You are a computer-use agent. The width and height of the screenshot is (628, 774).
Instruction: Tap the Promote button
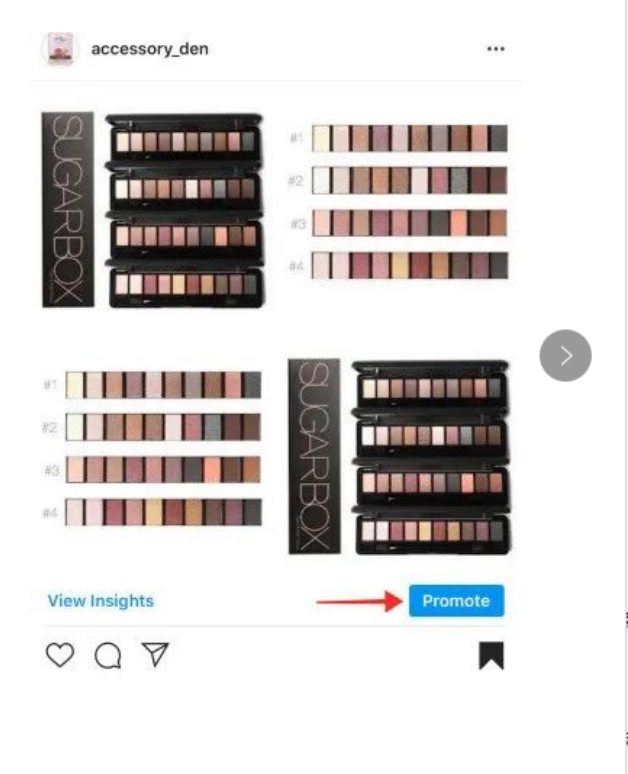[456, 601]
